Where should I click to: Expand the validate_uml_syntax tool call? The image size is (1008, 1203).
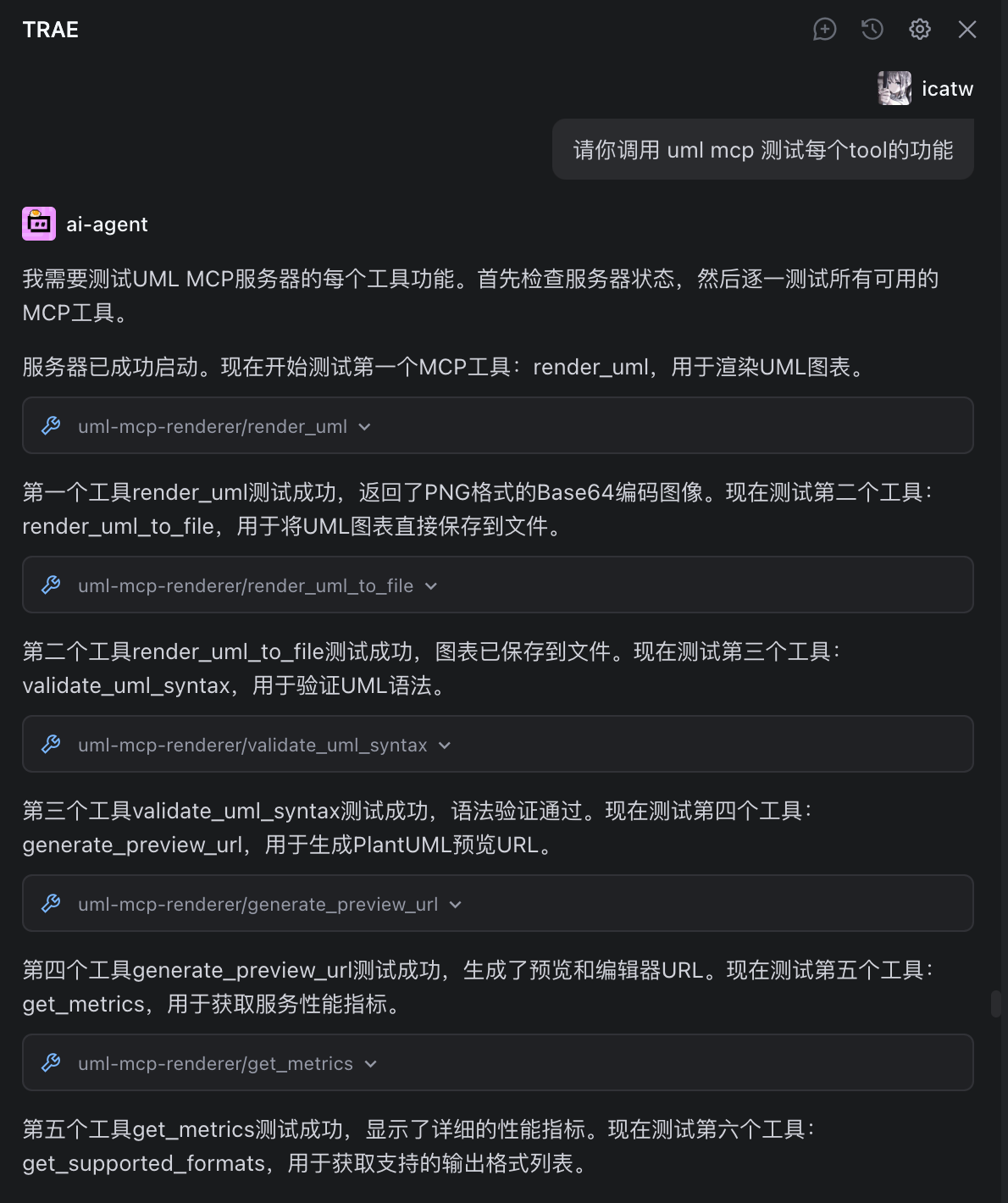click(445, 746)
